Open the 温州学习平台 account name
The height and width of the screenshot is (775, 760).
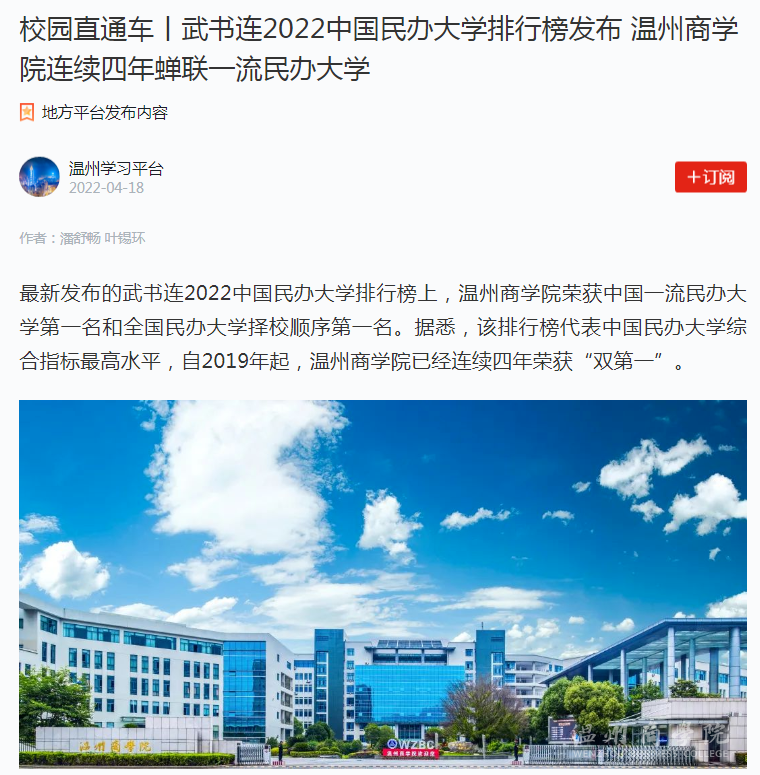[x=116, y=168]
